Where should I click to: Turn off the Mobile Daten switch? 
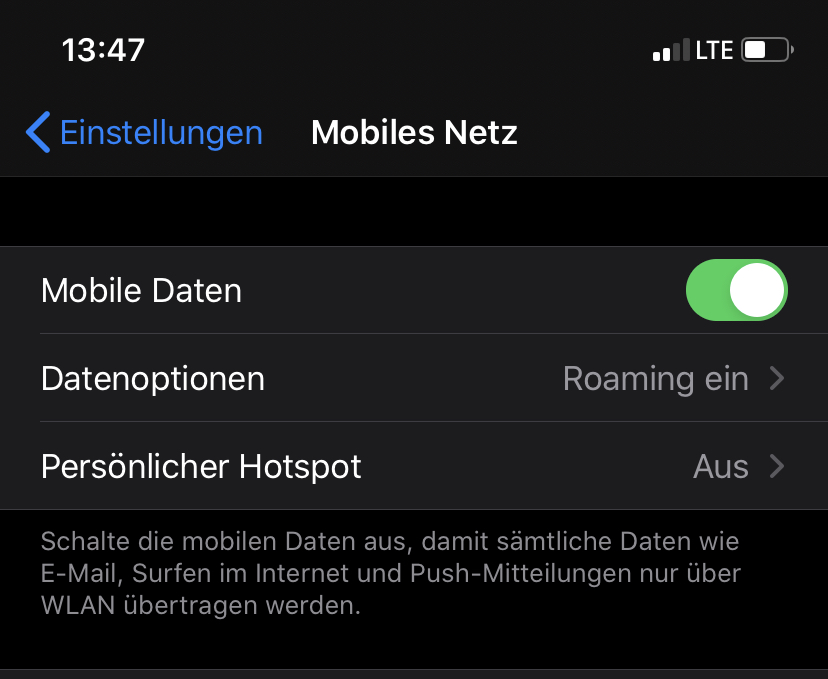pyautogui.click(x=736, y=291)
